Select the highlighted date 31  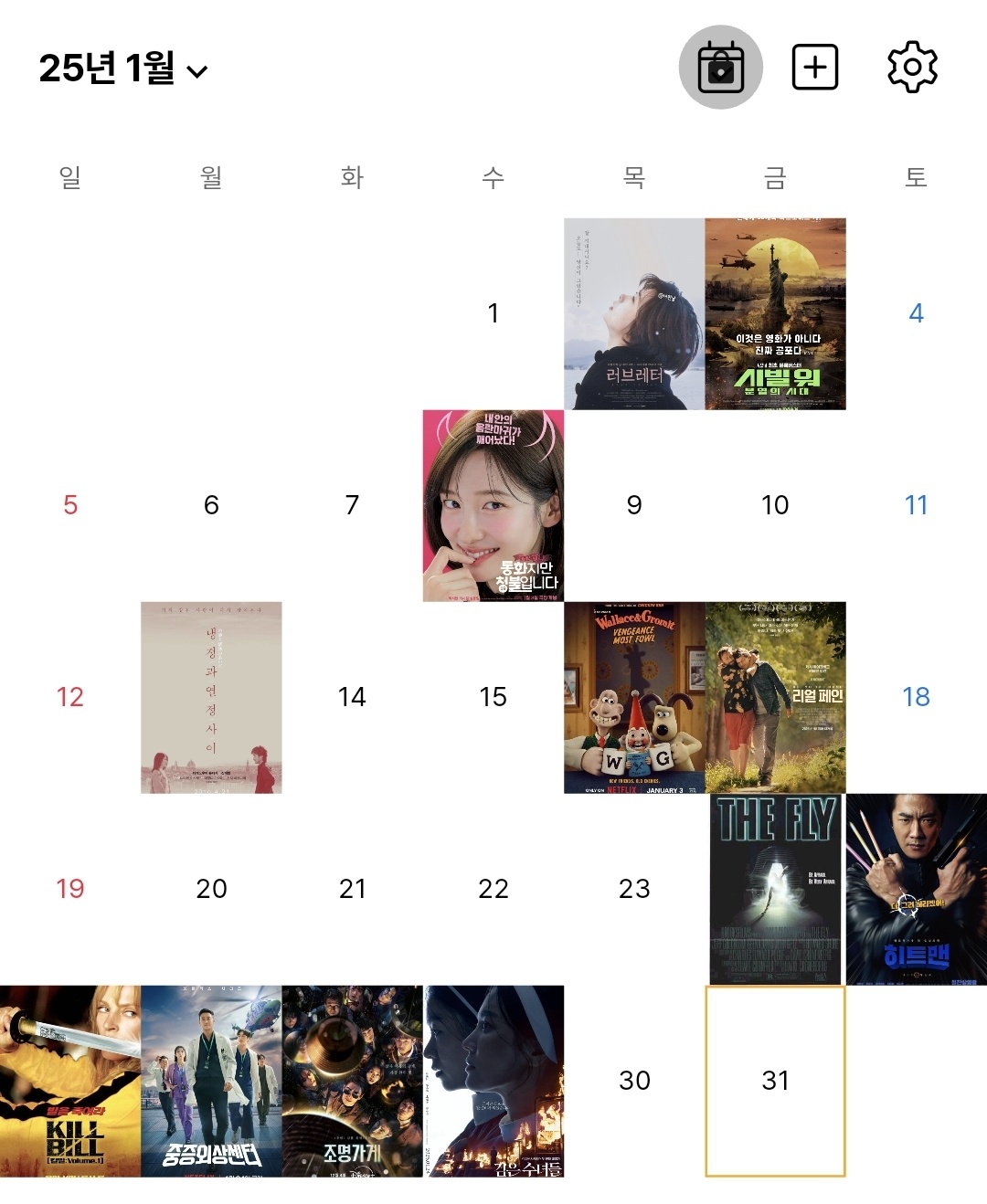pyautogui.click(x=775, y=1081)
